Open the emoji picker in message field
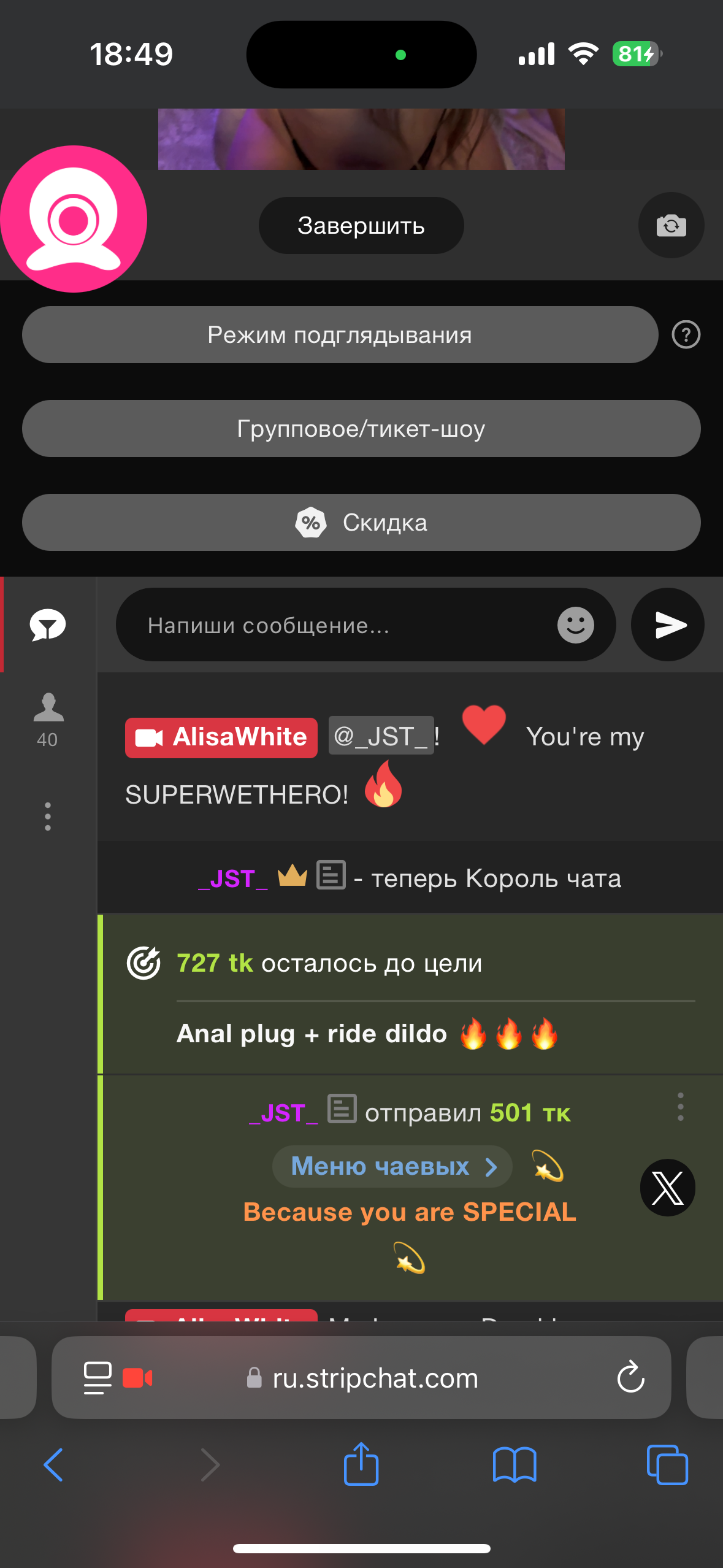723x1568 pixels. [575, 625]
